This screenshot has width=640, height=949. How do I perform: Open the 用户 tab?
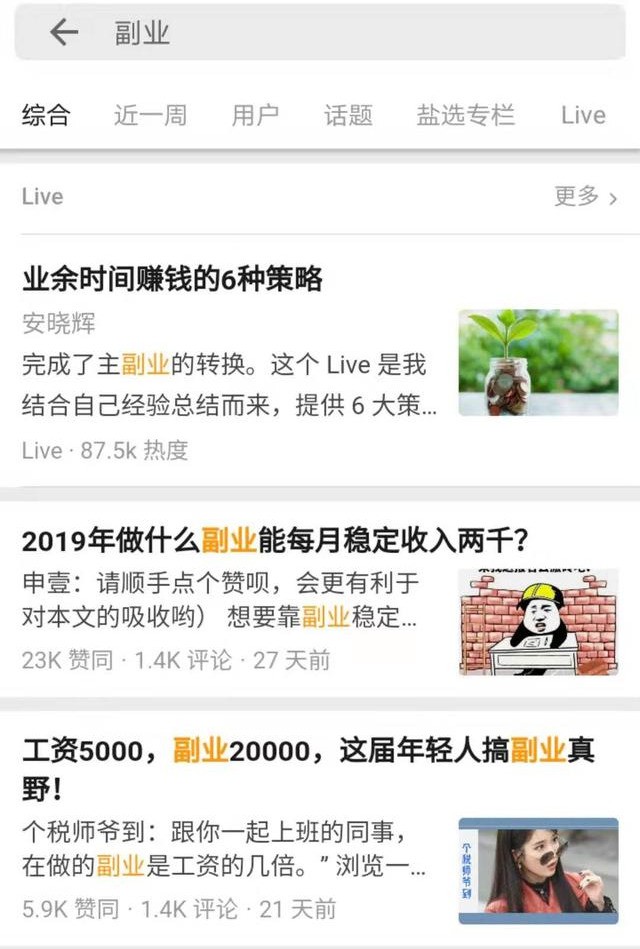[255, 115]
